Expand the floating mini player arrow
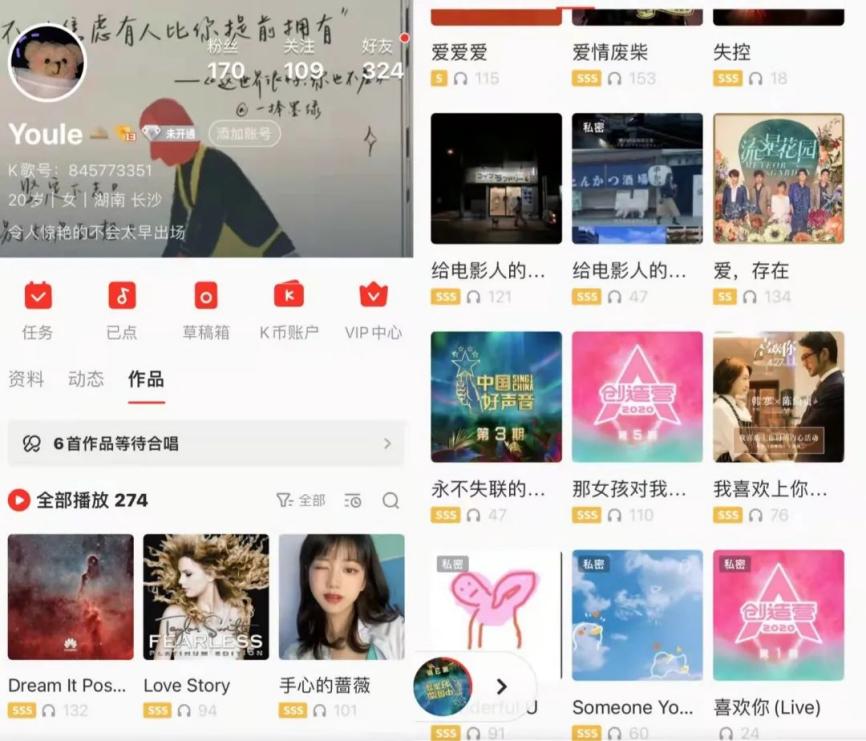Screen dimensions: 866x741 [502, 686]
